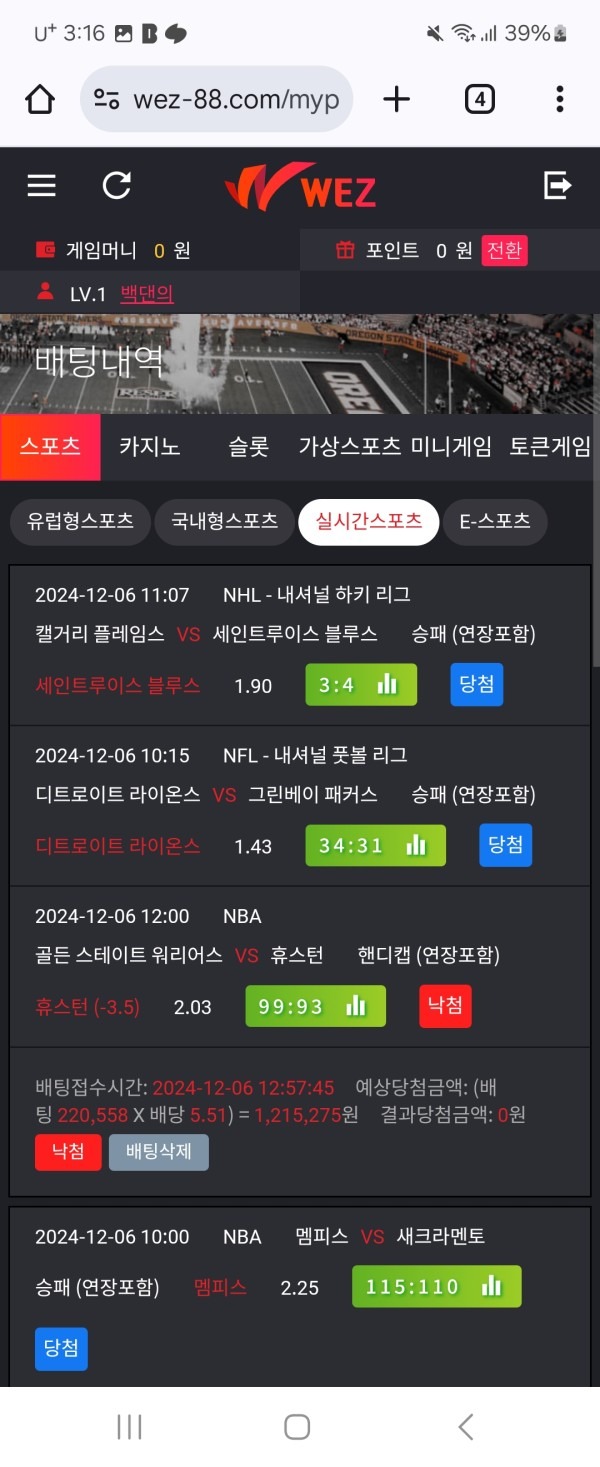Image resolution: width=600 pixels, height=1467 pixels.
Task: Tap the refresh icon in header
Action: (x=117, y=185)
